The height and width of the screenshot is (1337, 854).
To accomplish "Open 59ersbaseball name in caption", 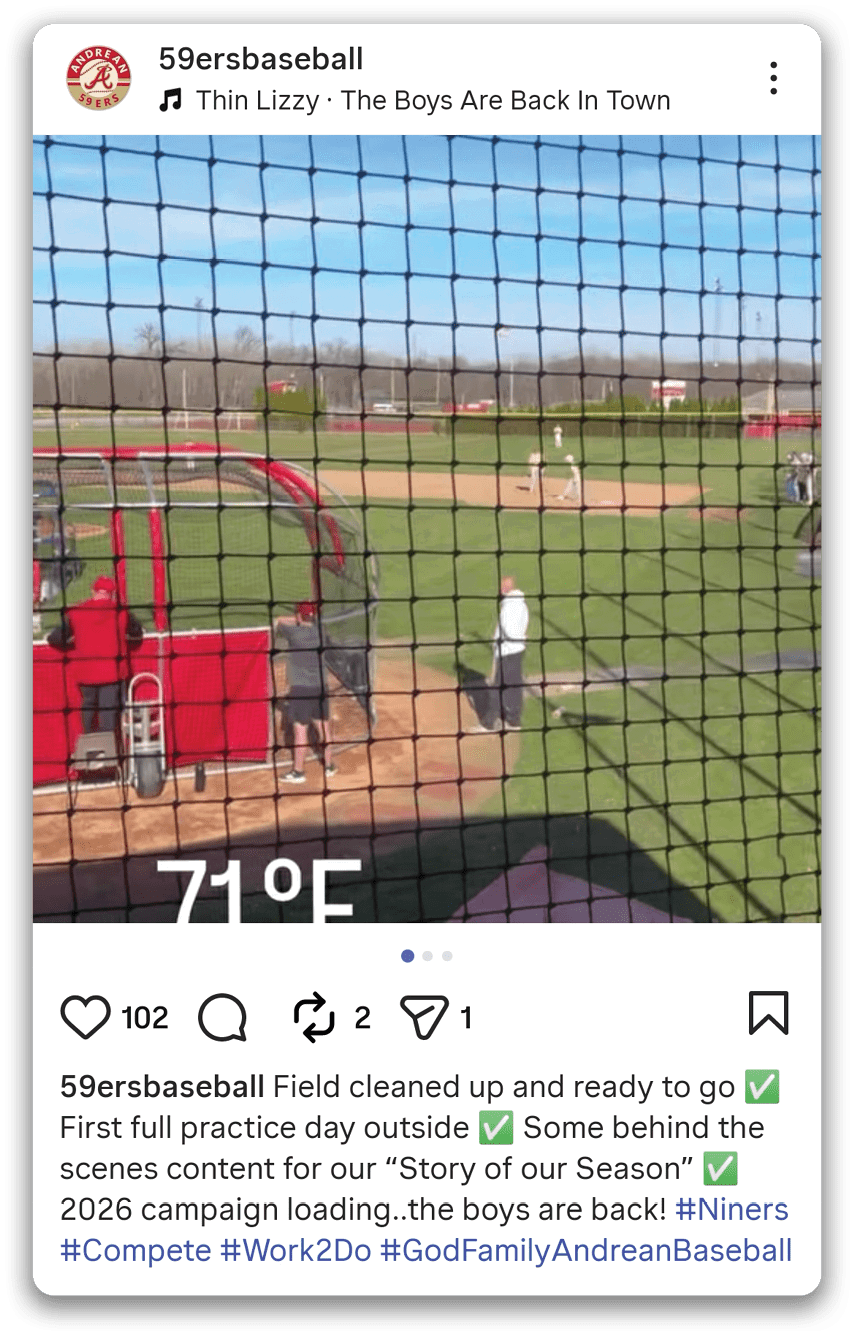I will (162, 1086).
